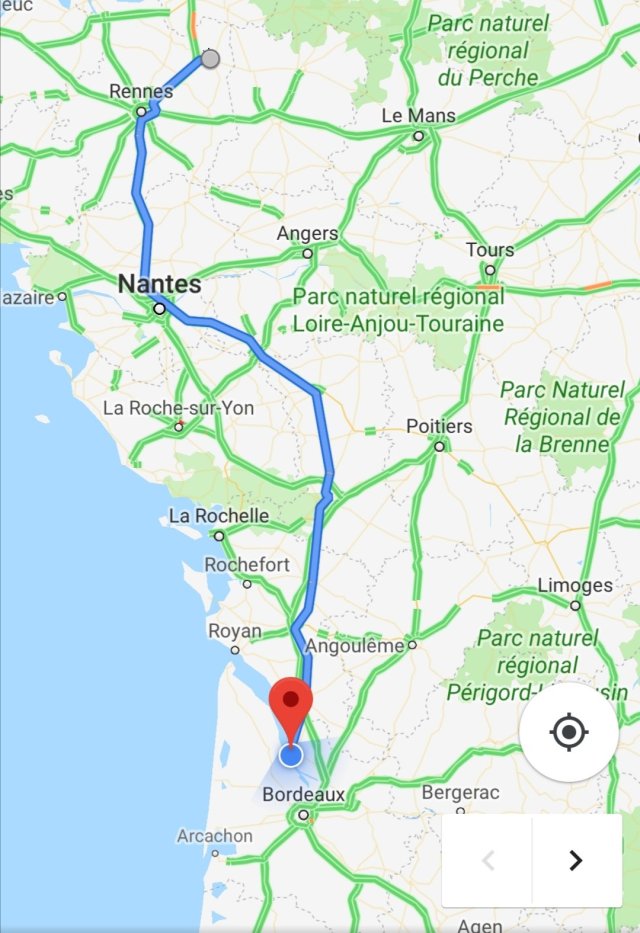Screen dimensions: 640x933
Task: Center map on my location
Action: pos(568,733)
